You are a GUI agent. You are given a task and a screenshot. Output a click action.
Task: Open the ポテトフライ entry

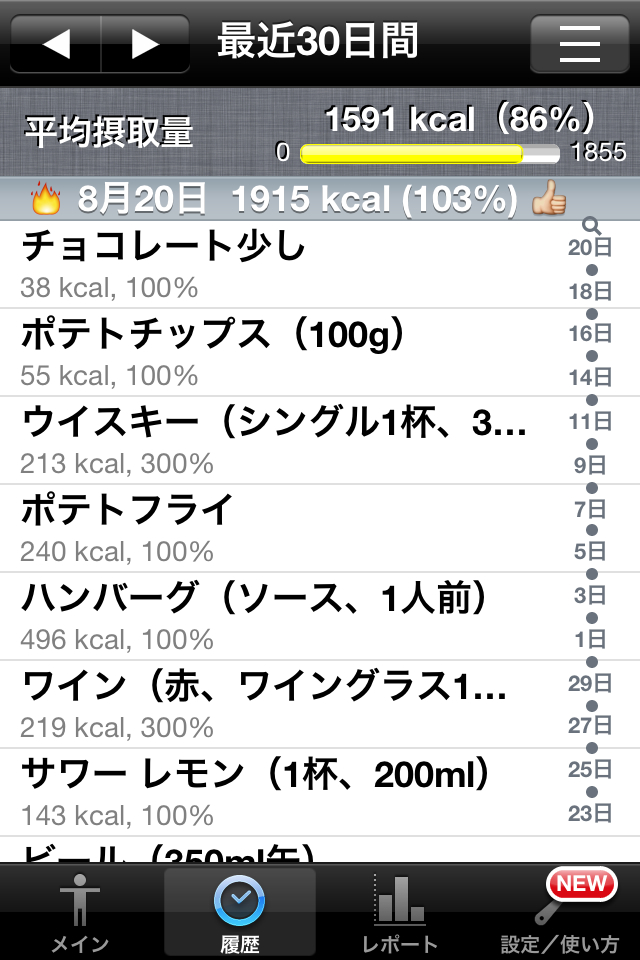tap(280, 528)
